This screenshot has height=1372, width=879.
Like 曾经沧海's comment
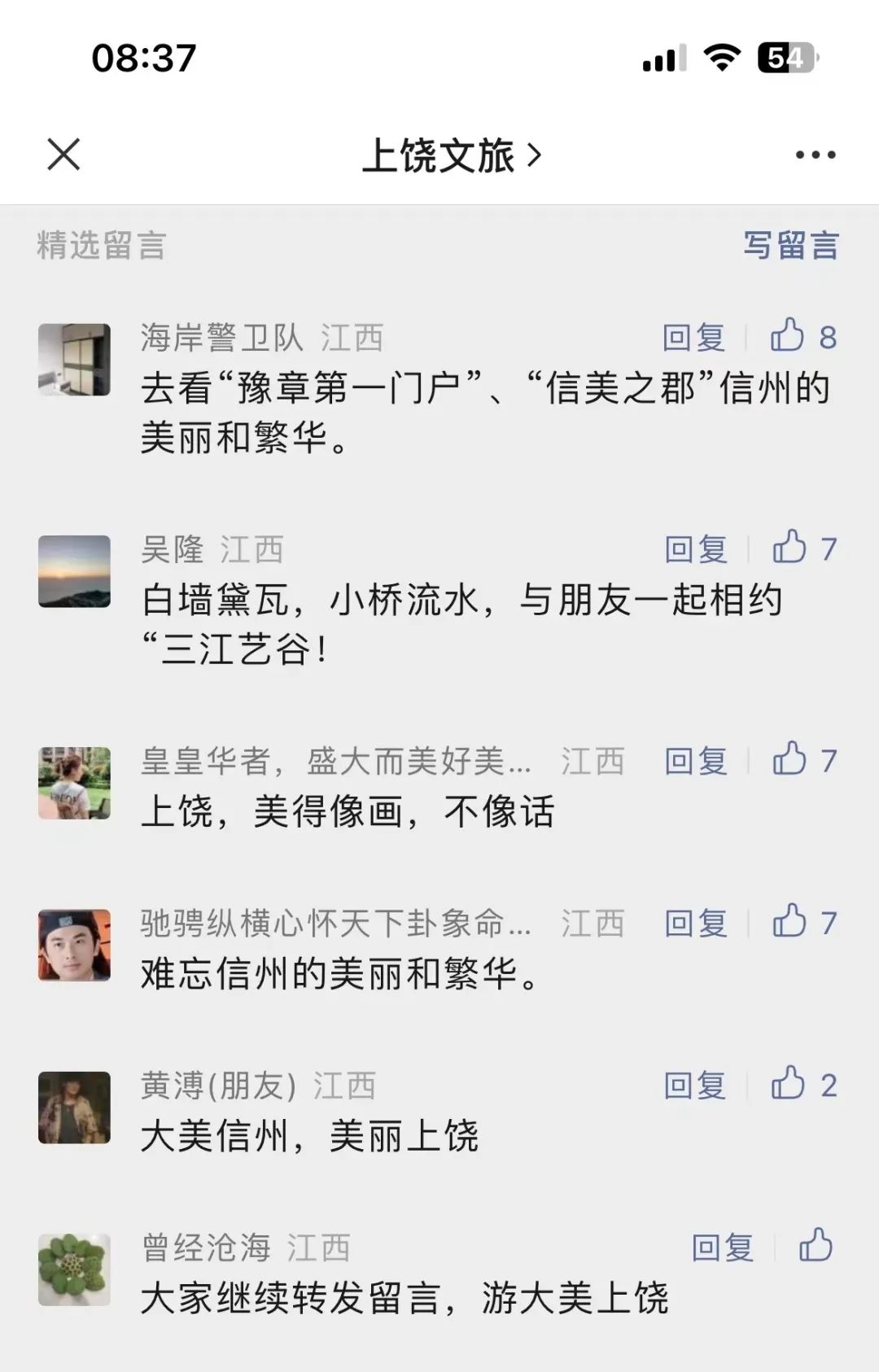[x=816, y=1246]
